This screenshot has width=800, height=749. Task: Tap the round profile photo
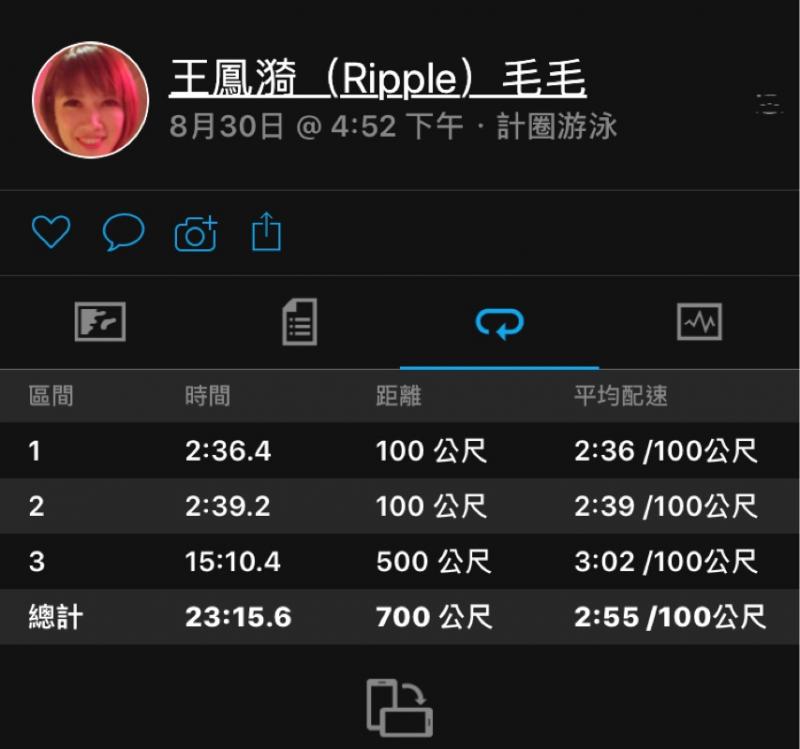point(90,99)
